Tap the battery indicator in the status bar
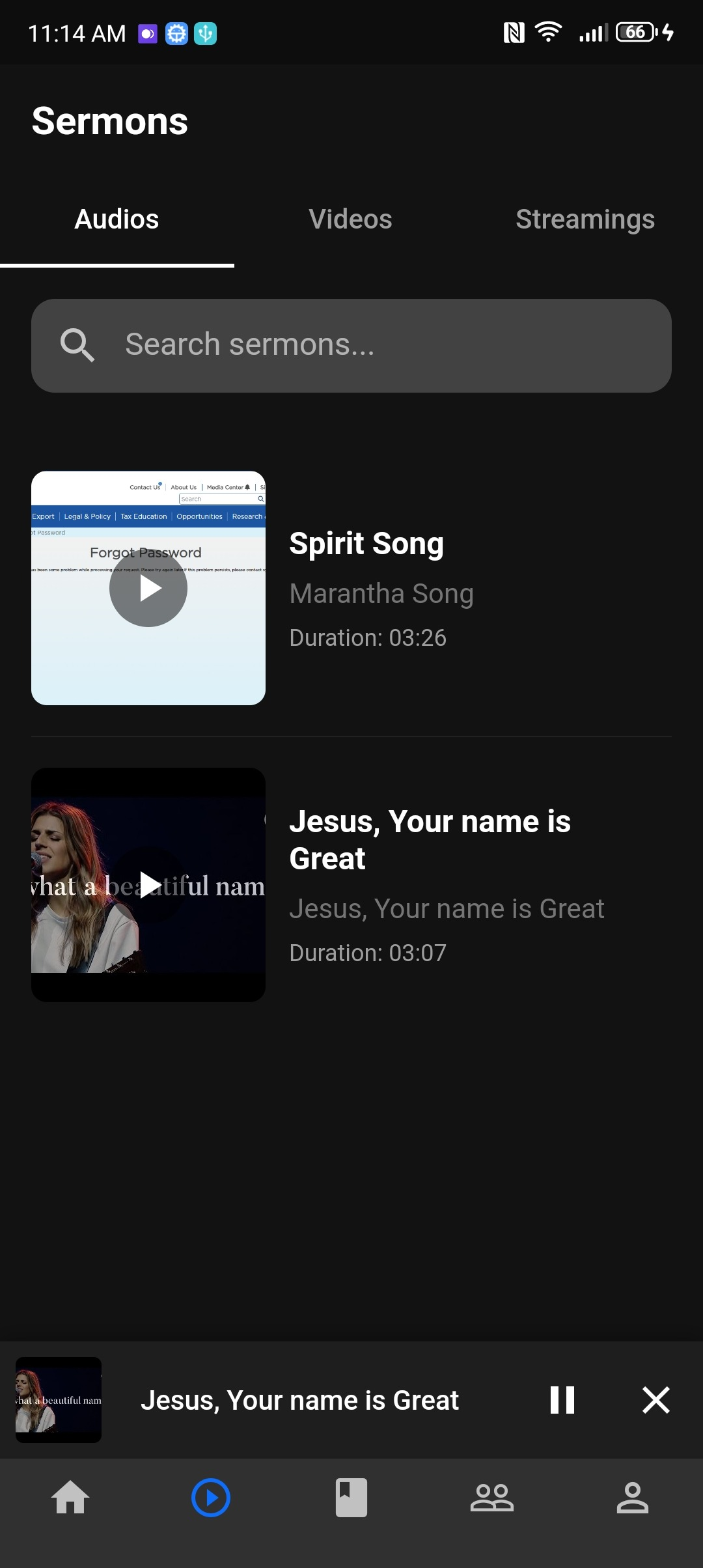 [x=635, y=31]
